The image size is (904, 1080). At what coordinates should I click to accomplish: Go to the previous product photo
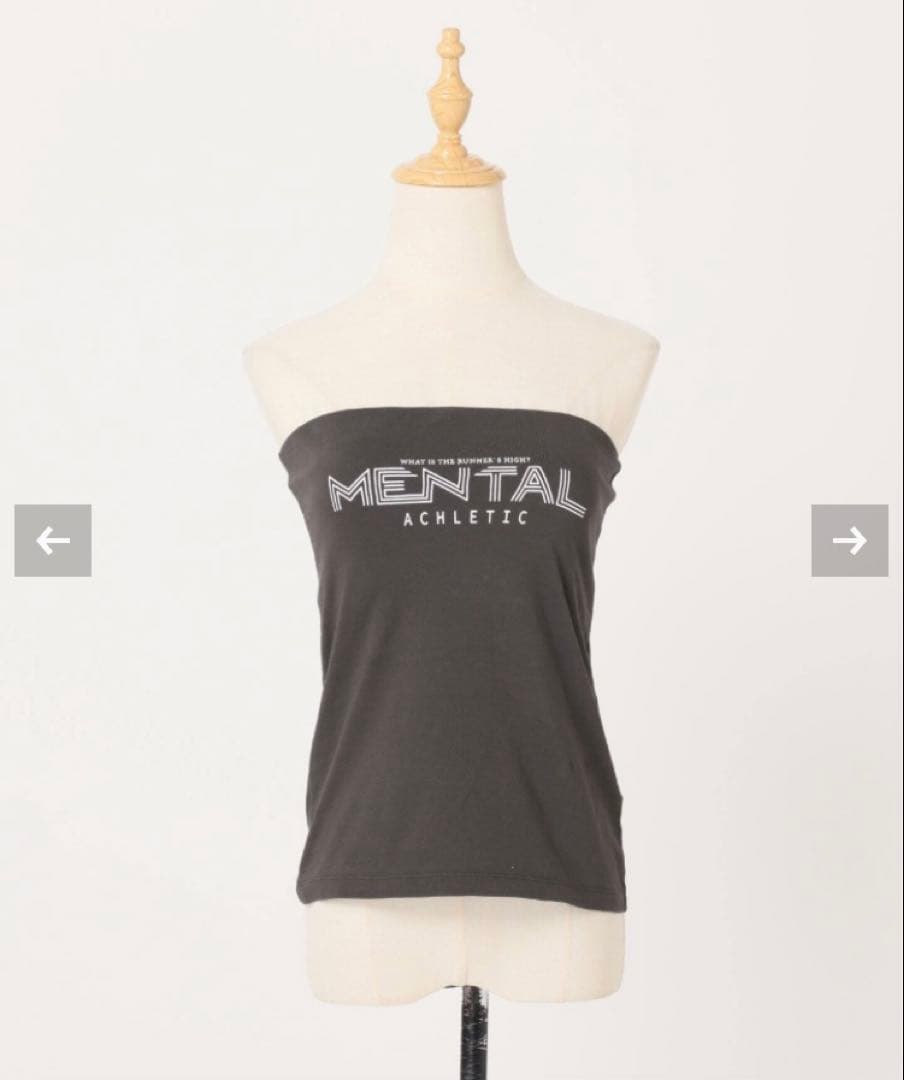53,540
